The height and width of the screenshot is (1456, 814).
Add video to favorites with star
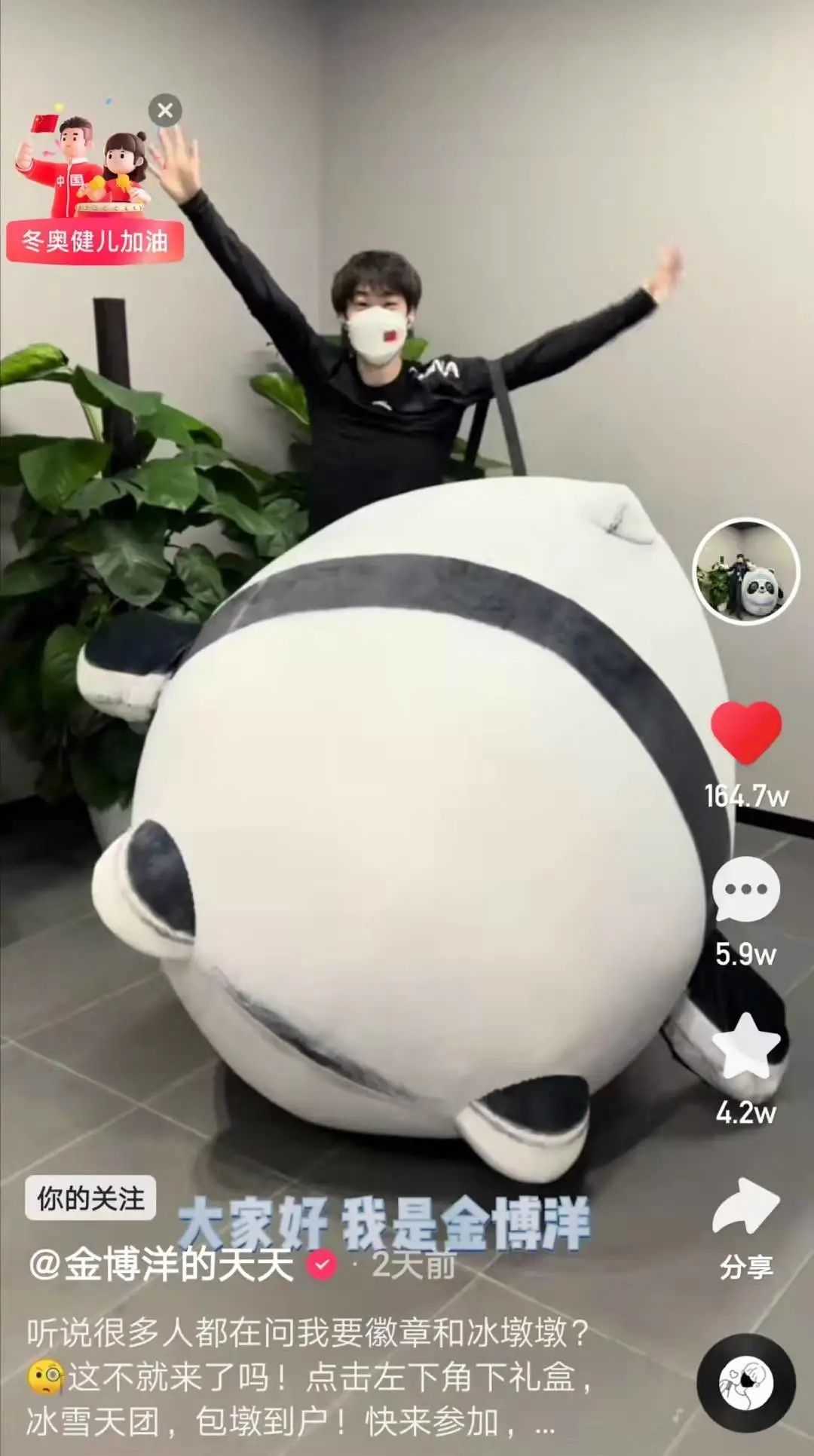coord(745,1046)
